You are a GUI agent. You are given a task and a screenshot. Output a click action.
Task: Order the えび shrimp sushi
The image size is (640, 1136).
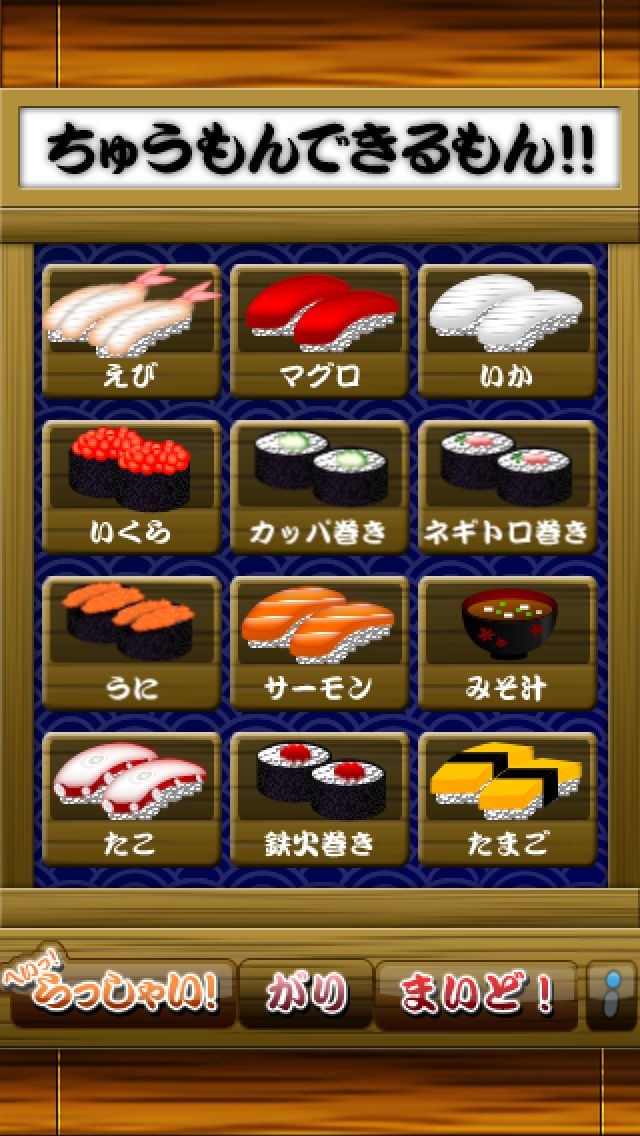click(x=132, y=332)
